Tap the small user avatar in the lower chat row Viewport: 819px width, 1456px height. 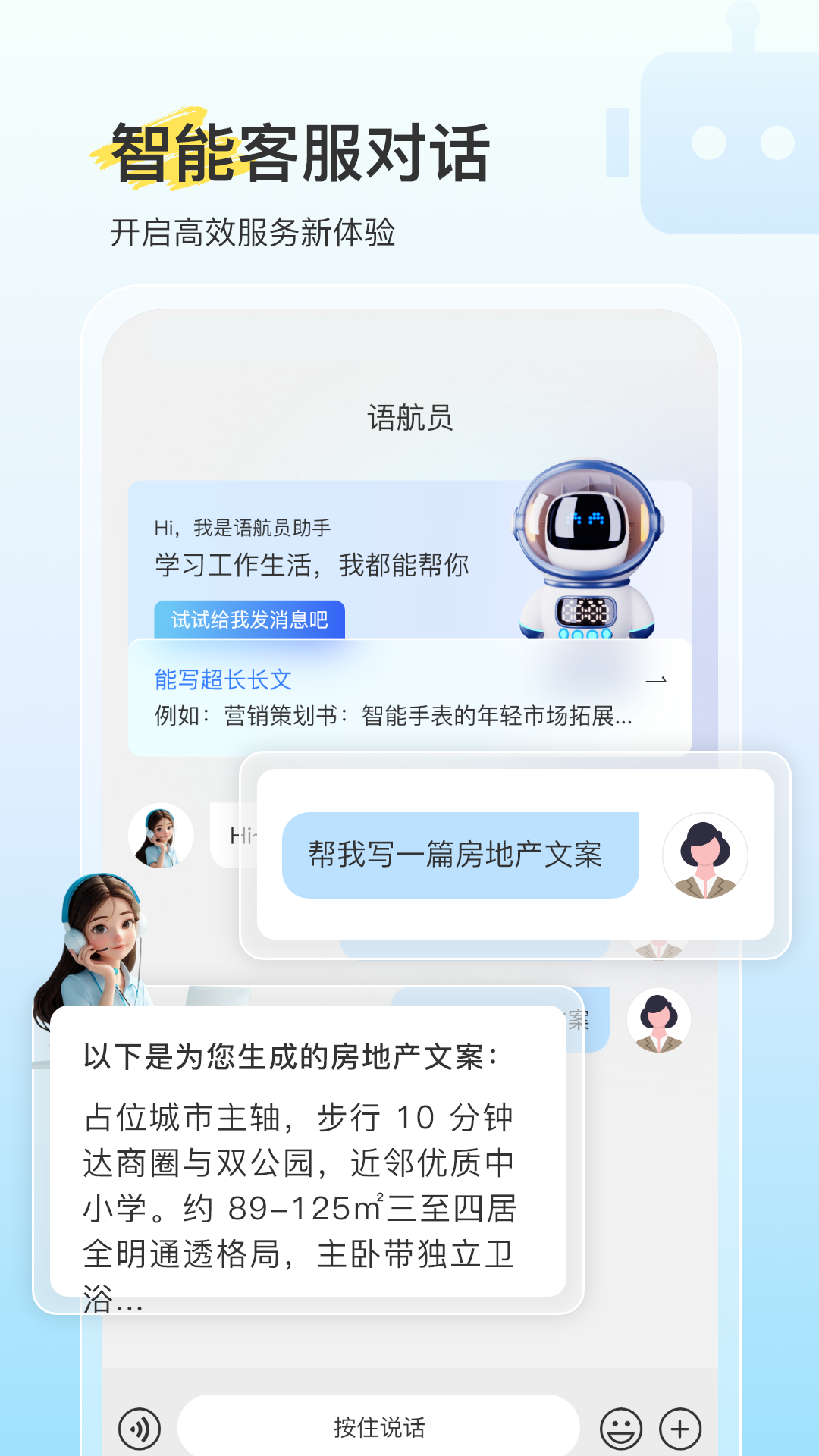point(659,1020)
